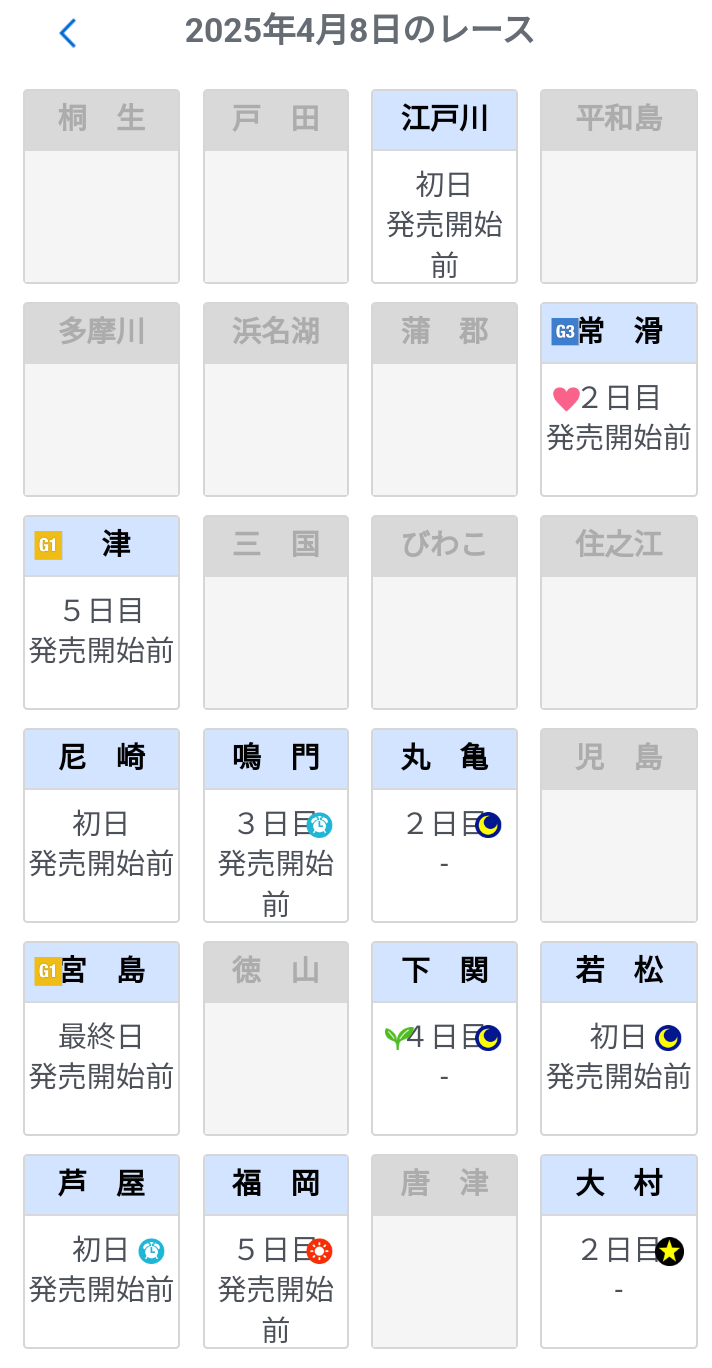Select the 宮島 G1 final day card
The width and height of the screenshot is (712, 1368).
(x=101, y=1038)
